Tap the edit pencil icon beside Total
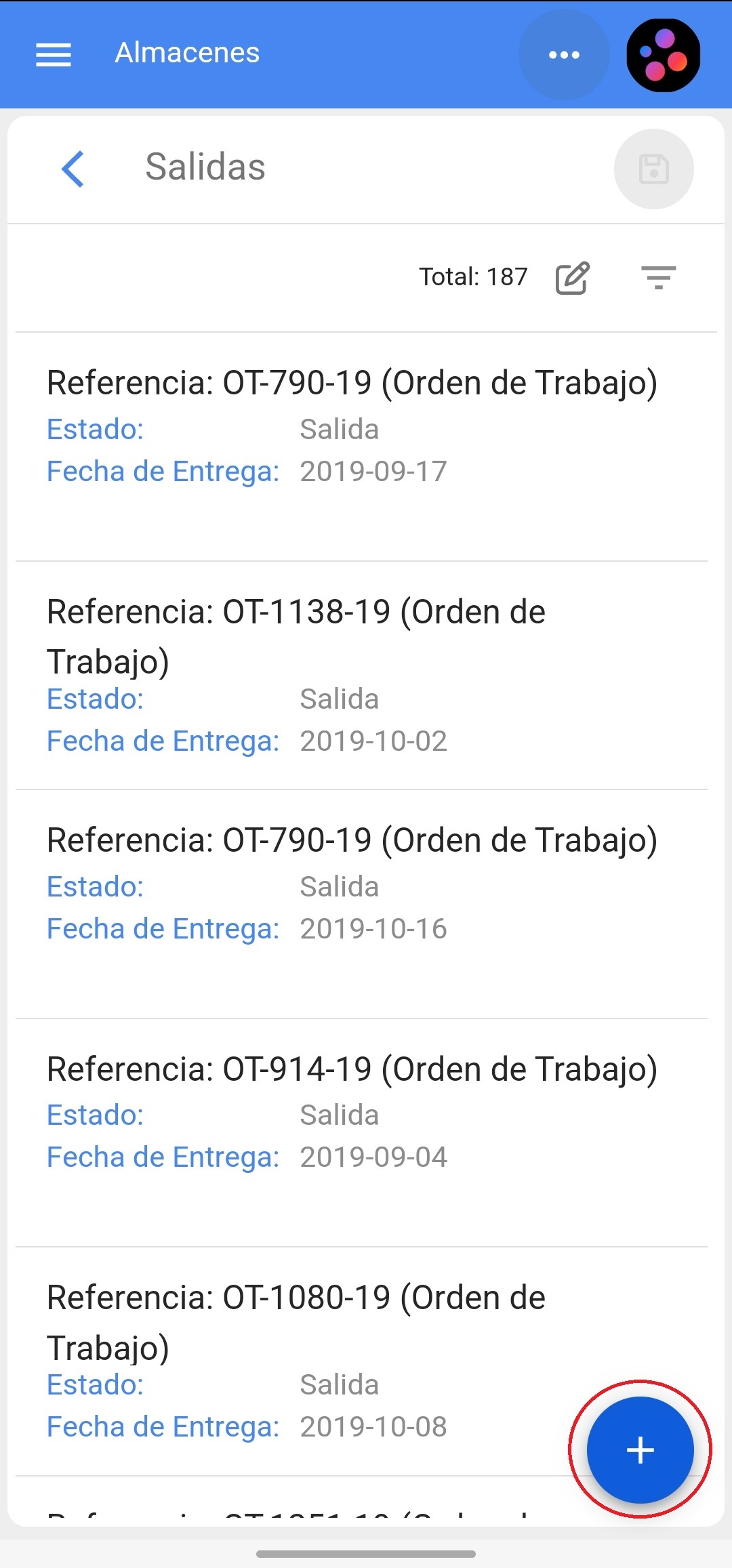 (573, 278)
